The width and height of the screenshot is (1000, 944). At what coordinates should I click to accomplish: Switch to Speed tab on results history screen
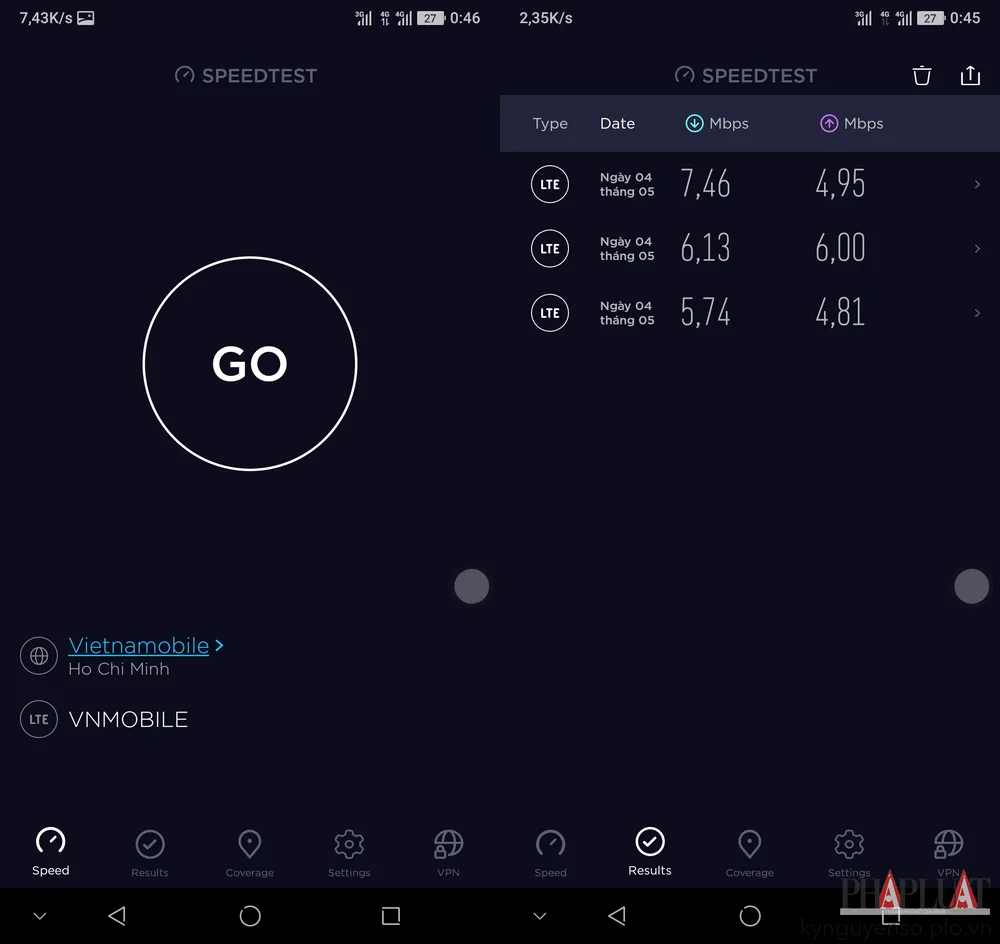click(x=550, y=853)
